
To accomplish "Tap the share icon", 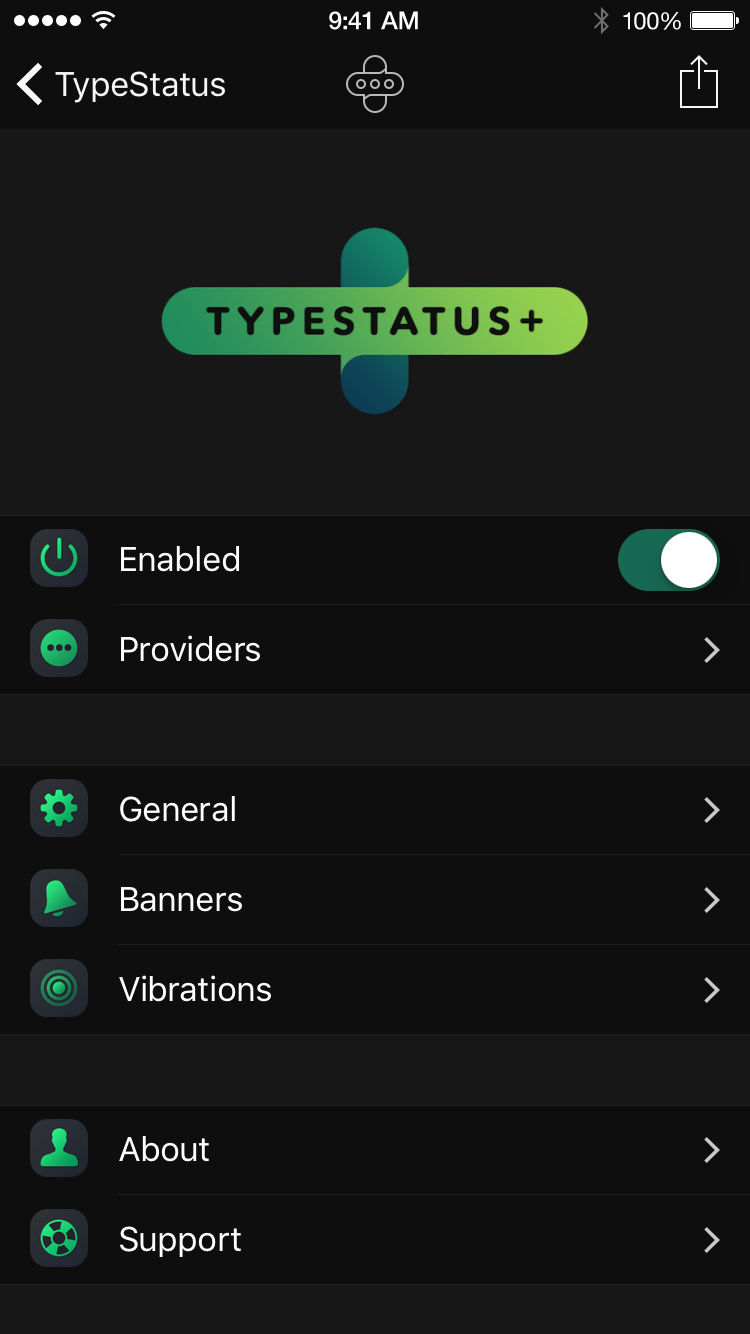I will (699, 82).
